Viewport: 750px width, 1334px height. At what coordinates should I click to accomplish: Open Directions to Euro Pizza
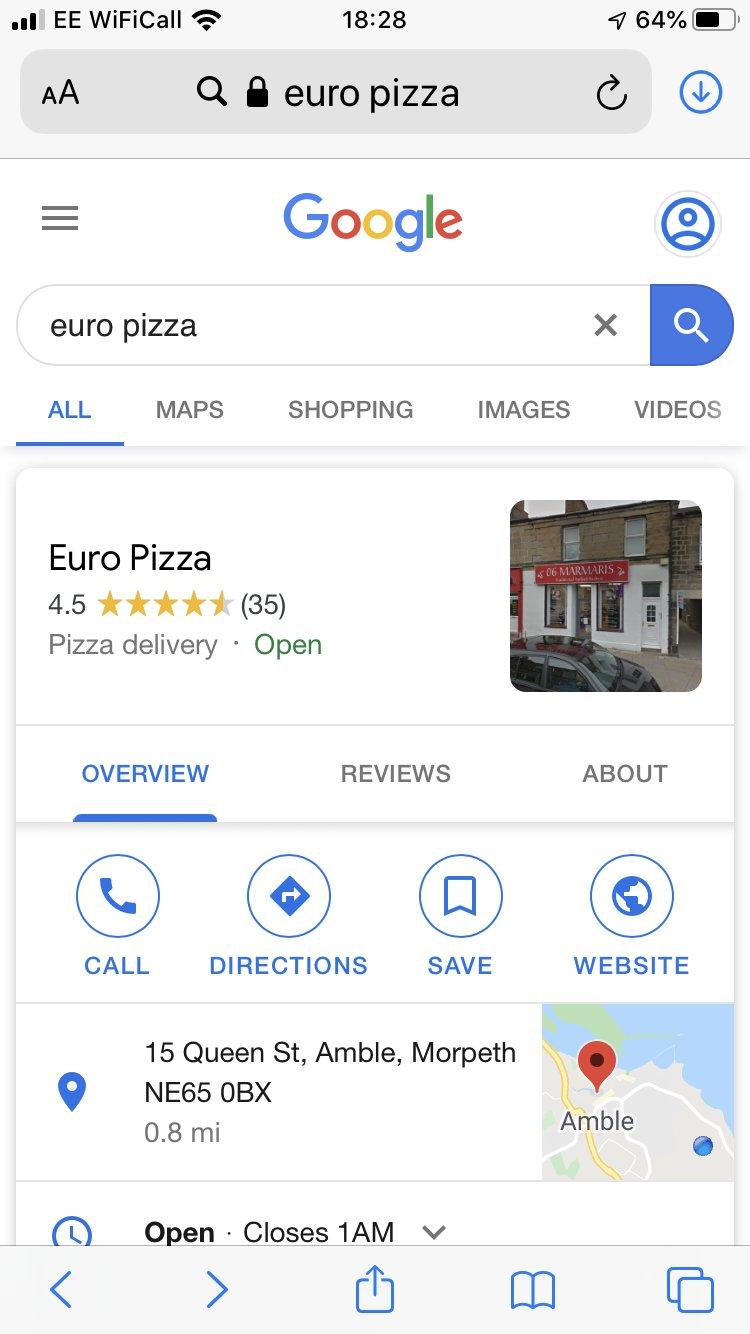[x=288, y=895]
